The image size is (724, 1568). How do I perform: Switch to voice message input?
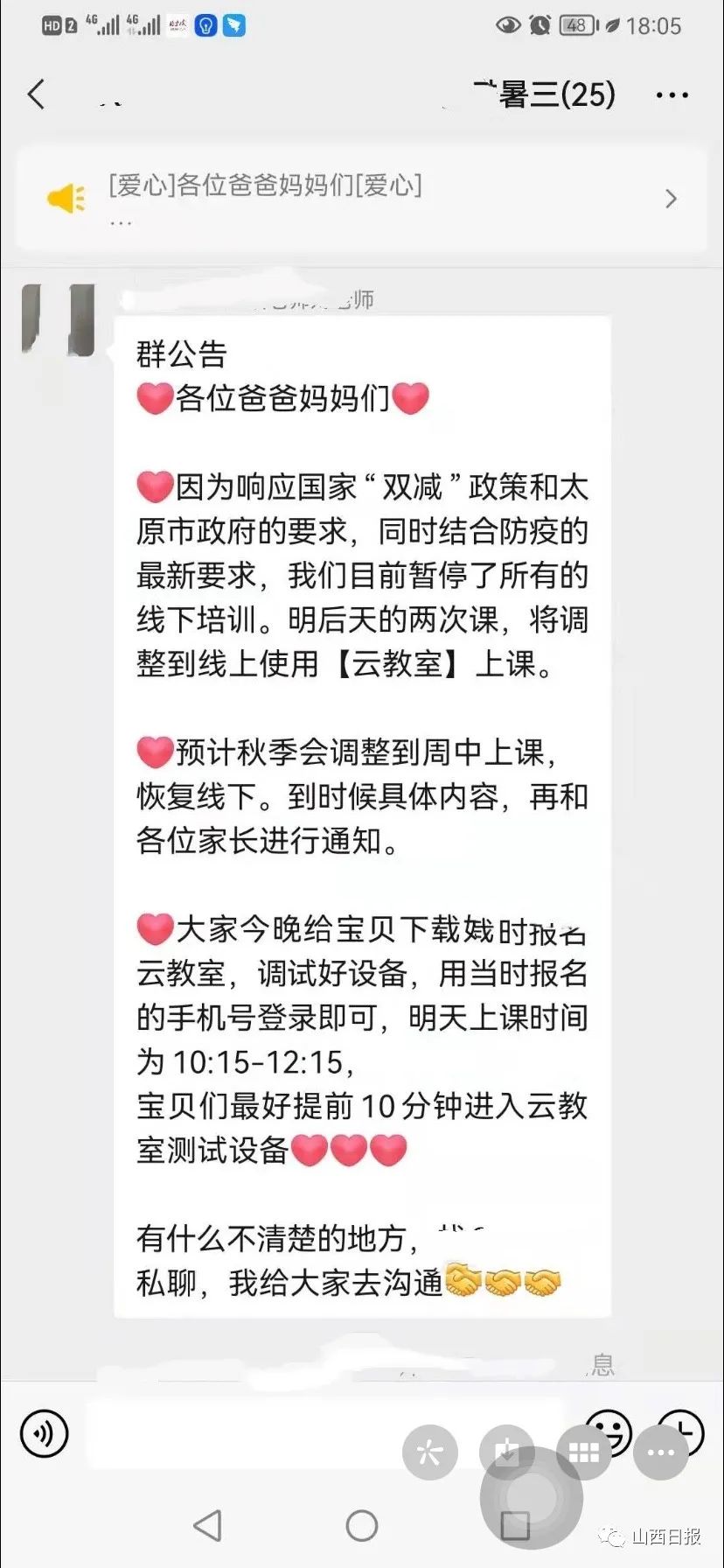coord(44,1433)
